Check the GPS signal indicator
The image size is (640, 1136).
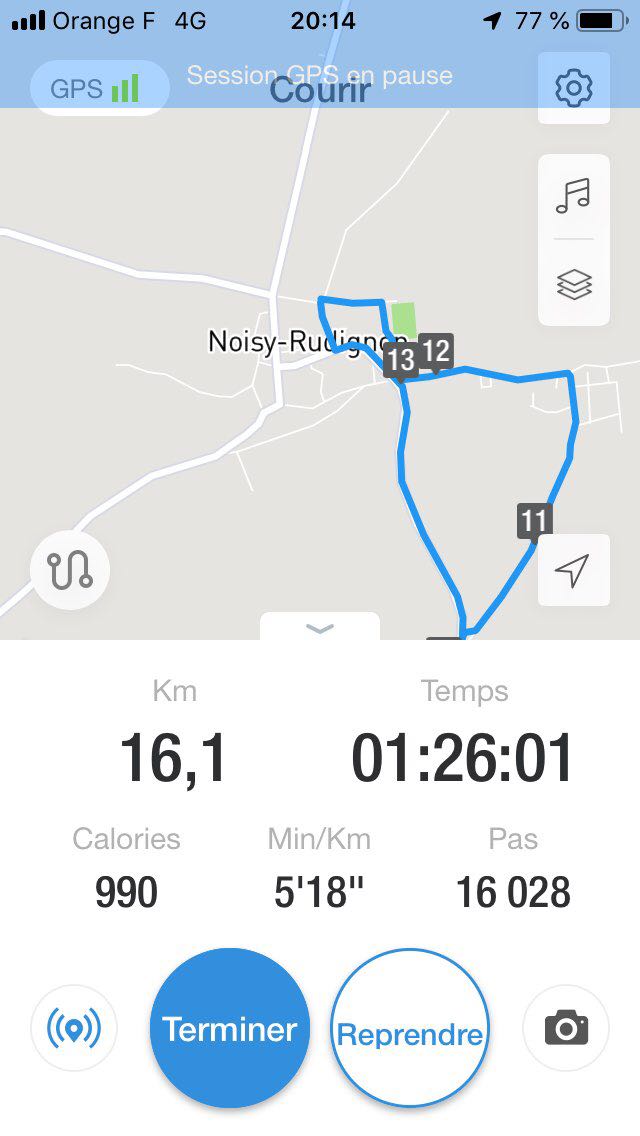(97, 88)
